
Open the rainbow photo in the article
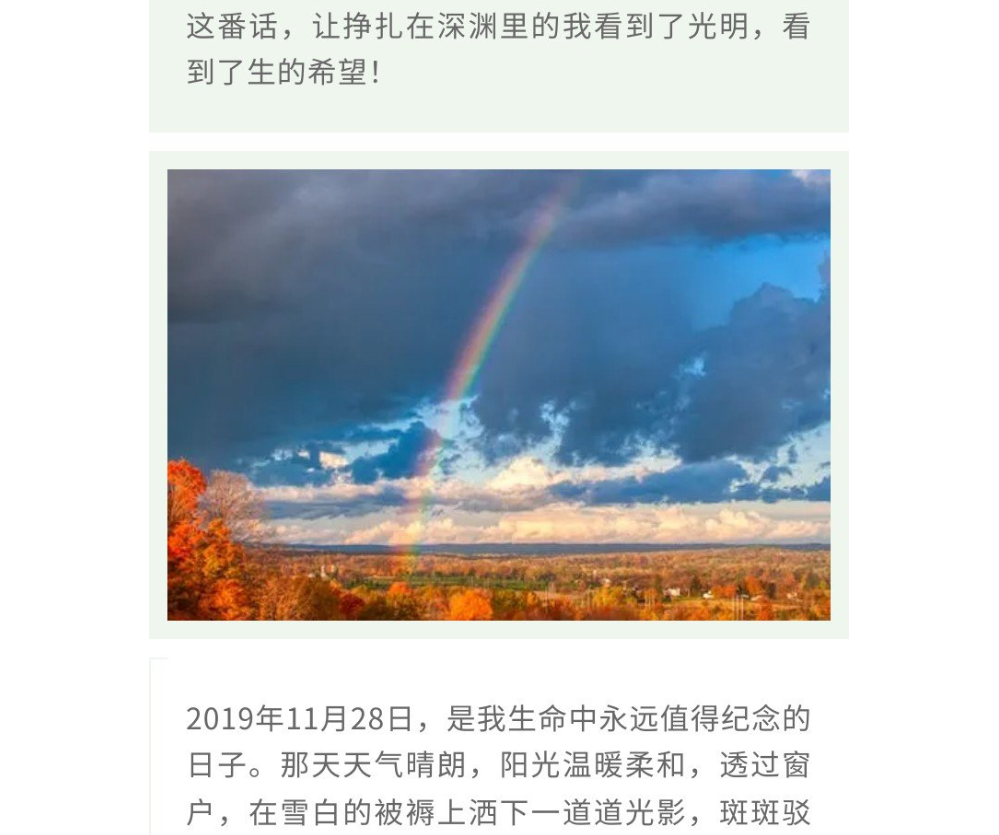498,394
